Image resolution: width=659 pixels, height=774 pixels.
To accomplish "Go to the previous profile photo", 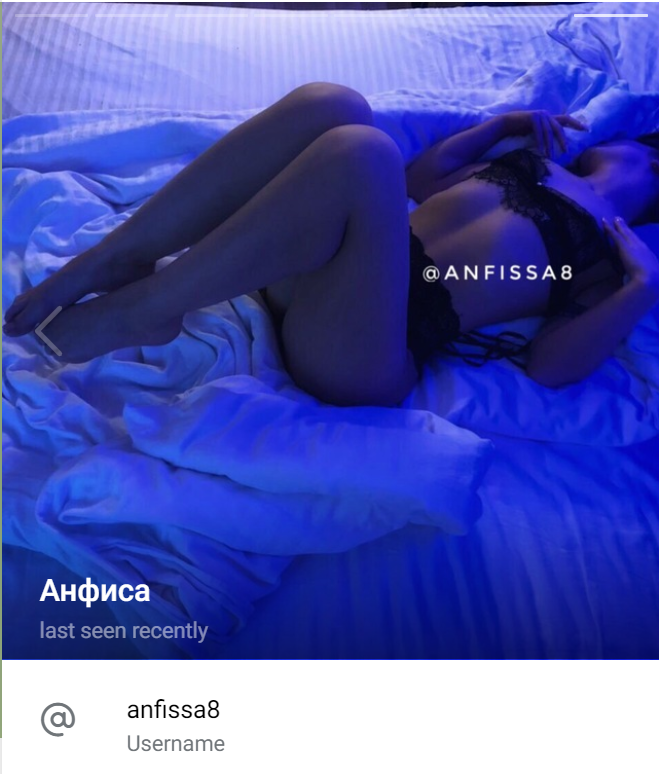I will point(47,331).
